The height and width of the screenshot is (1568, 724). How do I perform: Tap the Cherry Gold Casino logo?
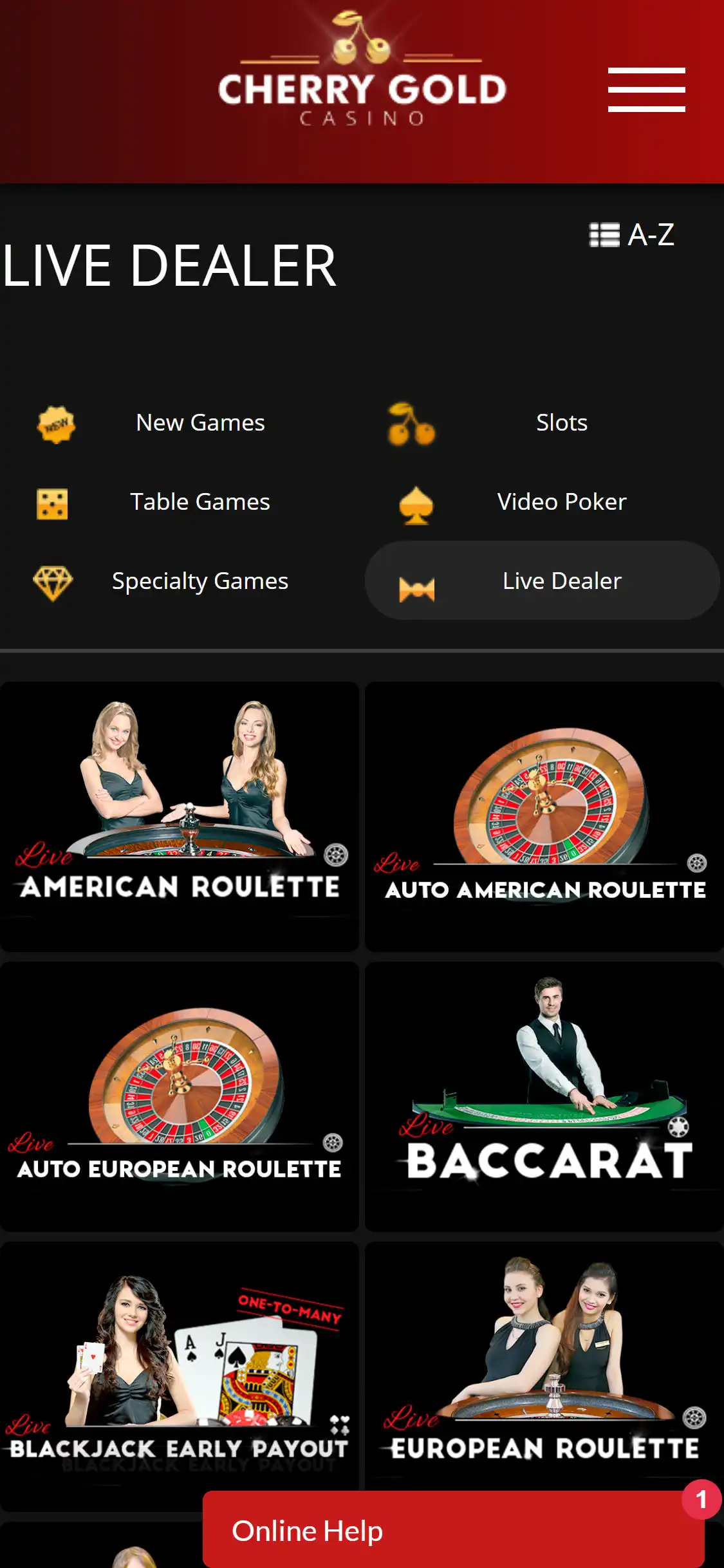(362, 71)
